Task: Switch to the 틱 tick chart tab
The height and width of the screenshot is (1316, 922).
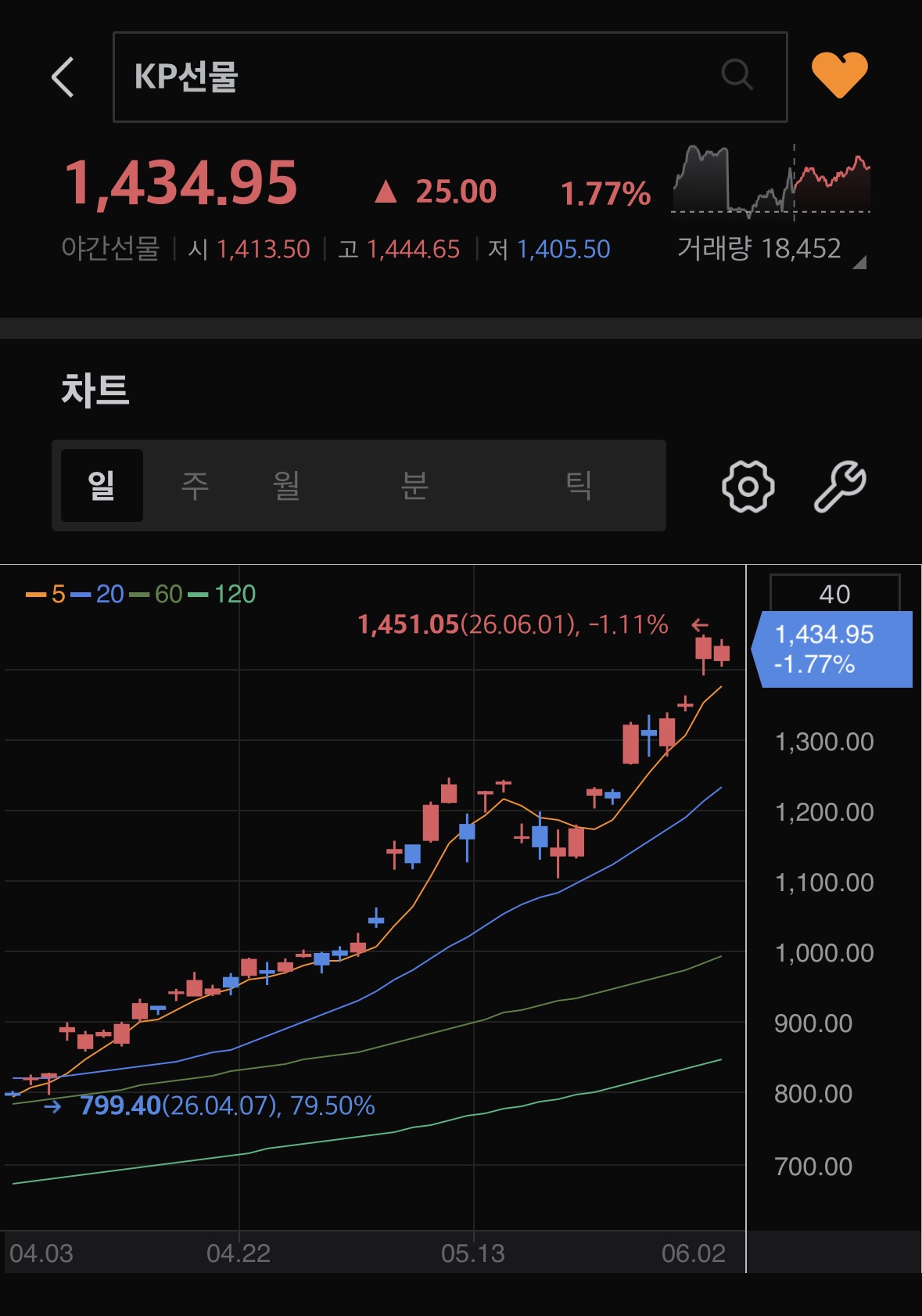Action: [579, 485]
